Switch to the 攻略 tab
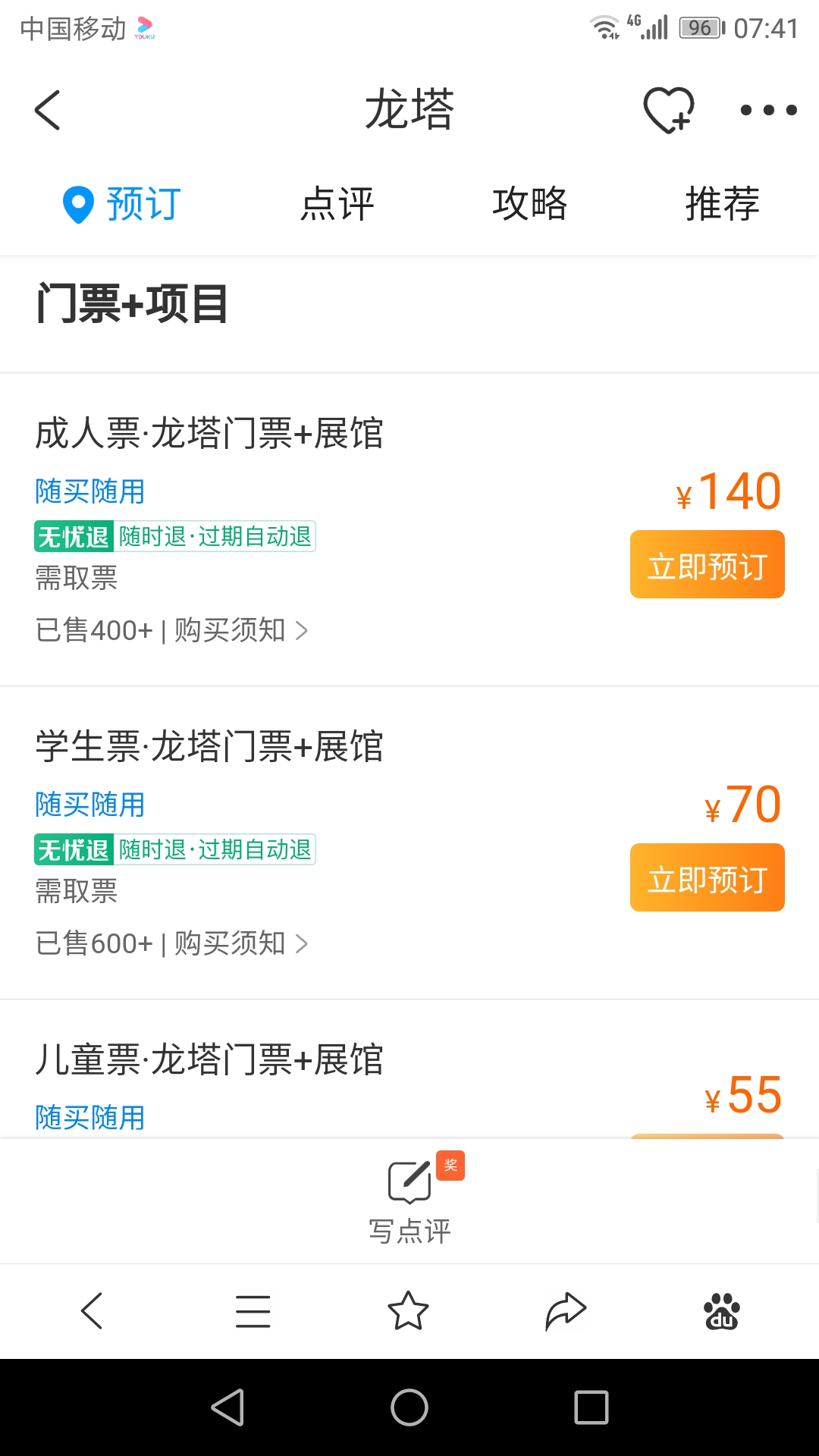 coord(529,204)
